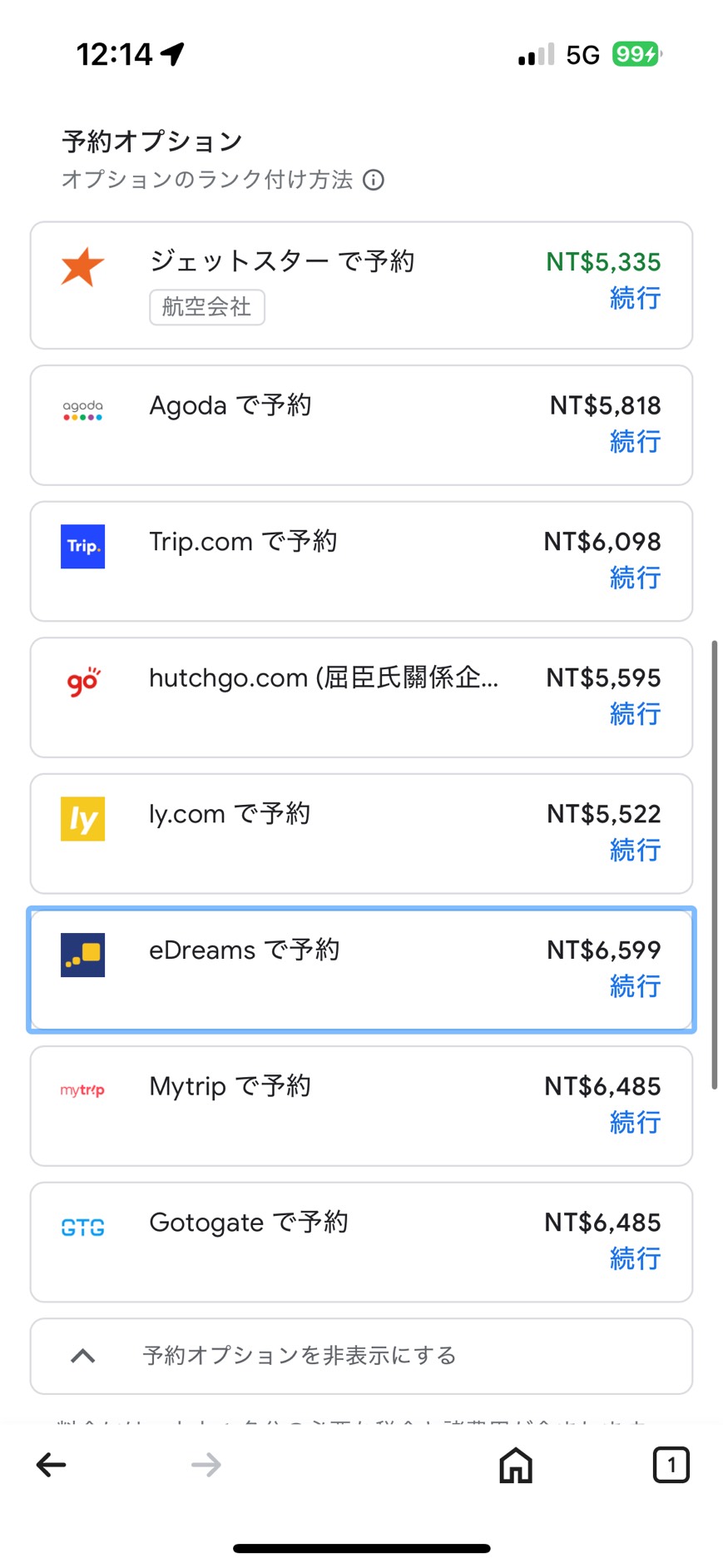Viewport: 723px width, 1568px height.
Task: Choose eDreams to book the flight
Action: point(361,970)
